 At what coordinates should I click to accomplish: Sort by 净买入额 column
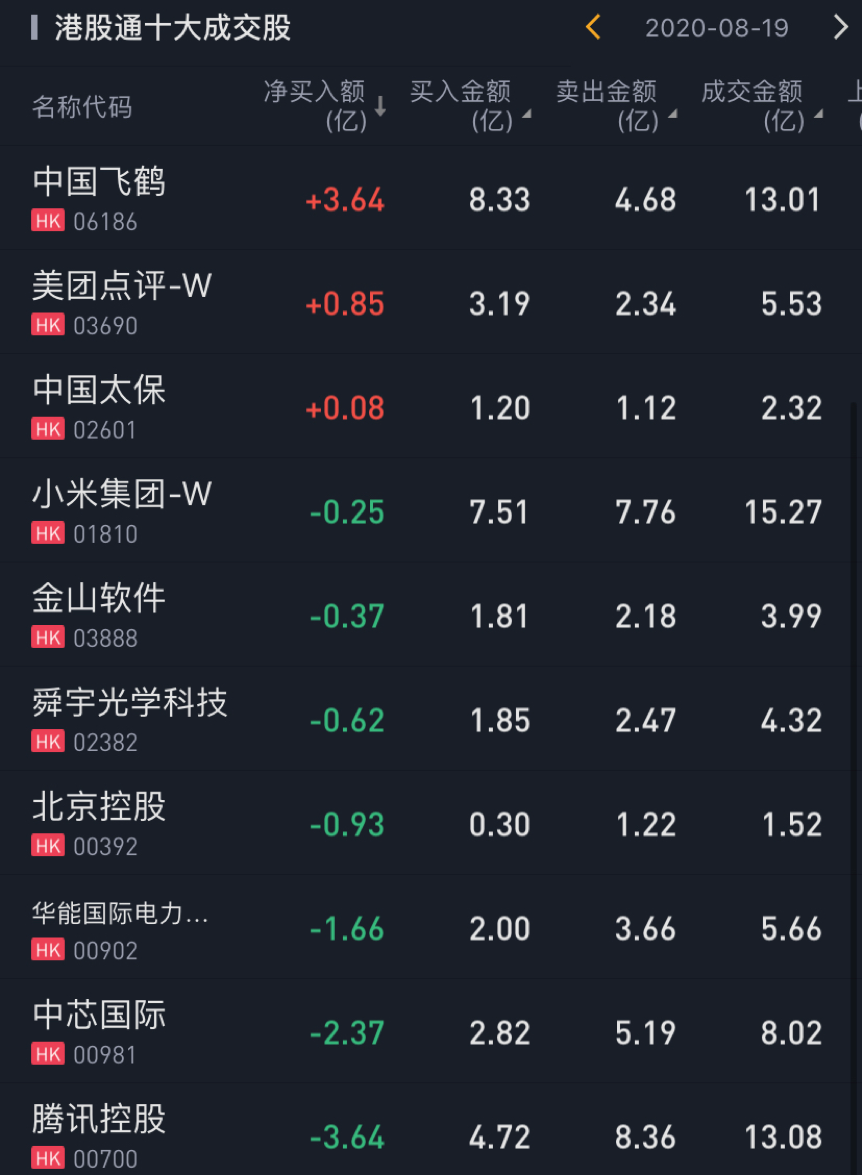325,106
